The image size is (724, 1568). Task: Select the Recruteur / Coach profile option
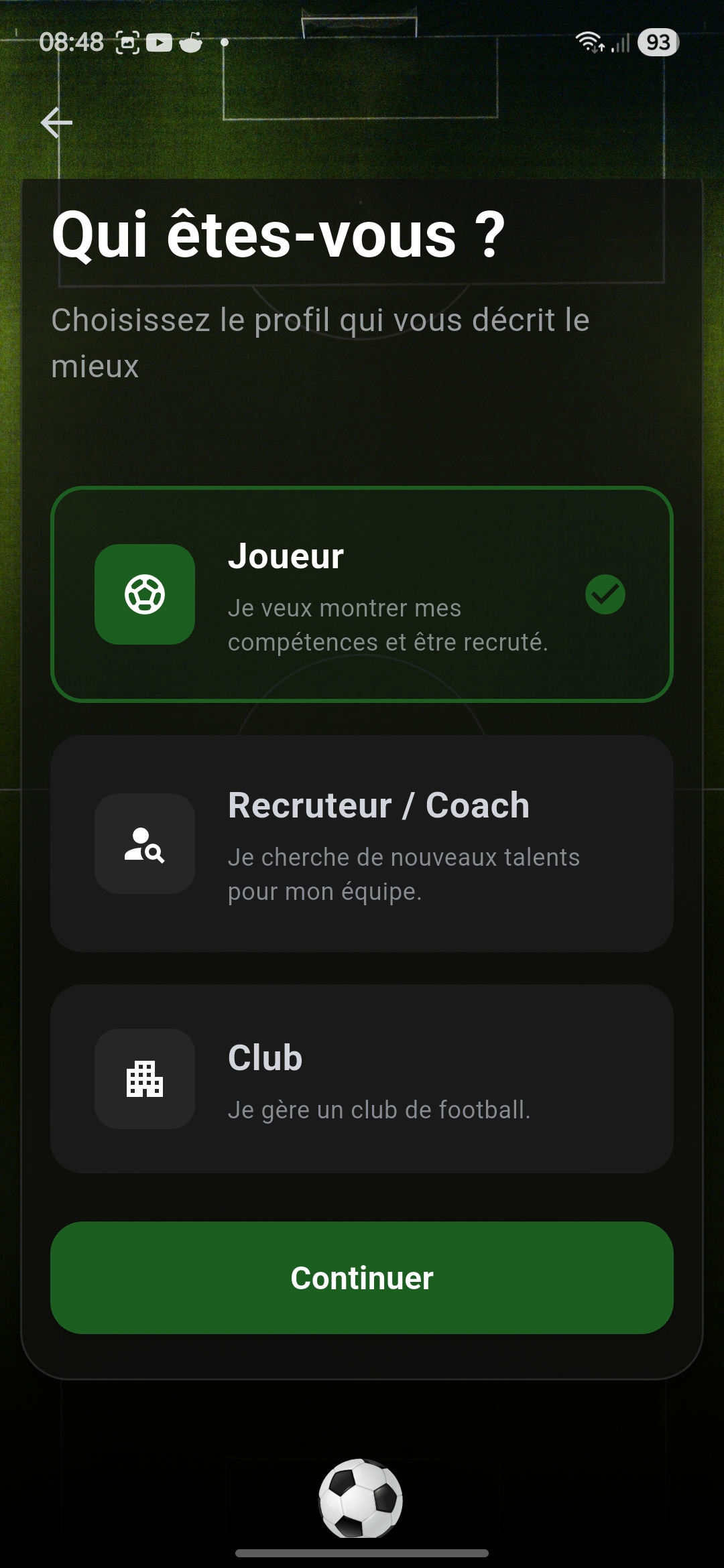362,845
